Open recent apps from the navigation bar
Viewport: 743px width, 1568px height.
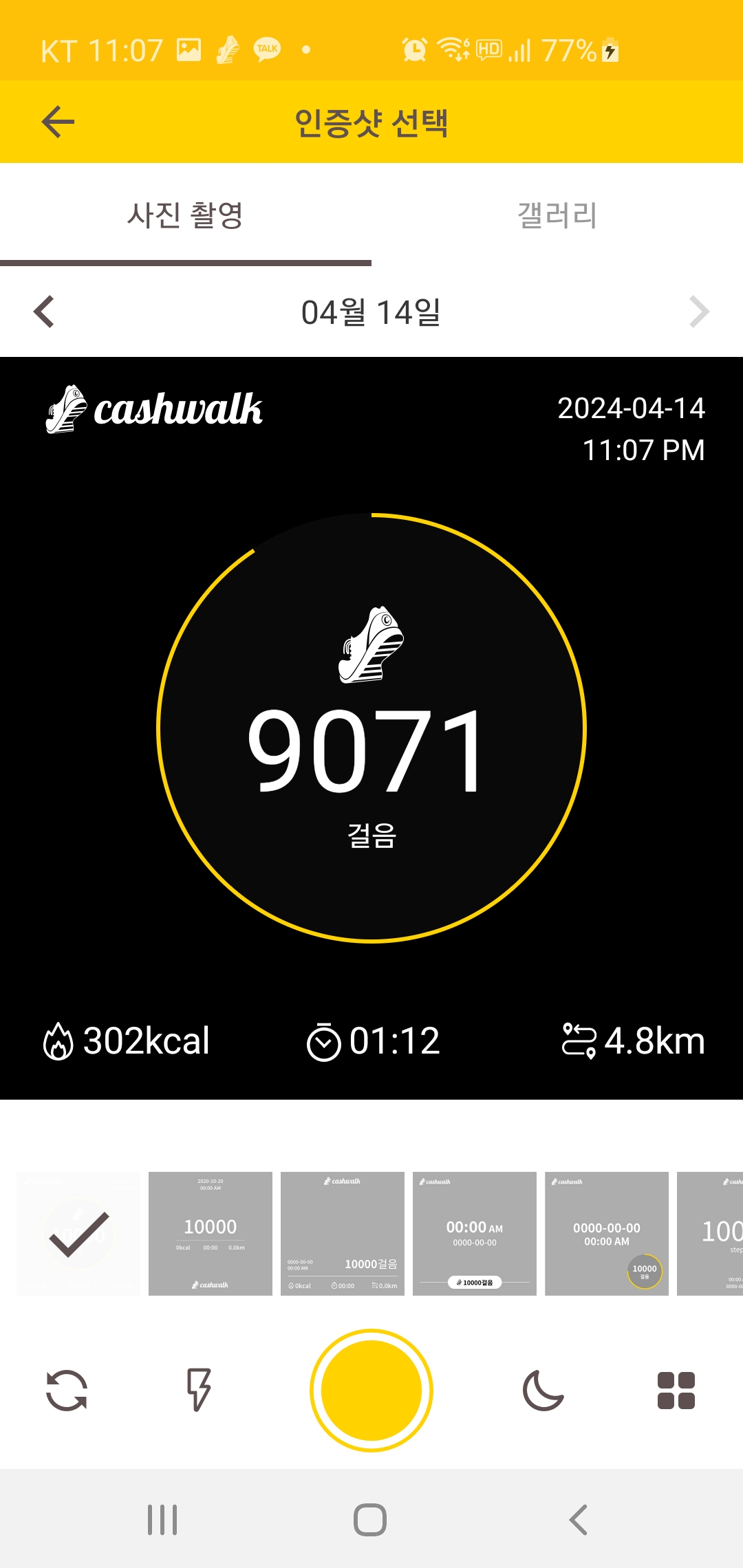click(x=162, y=1520)
